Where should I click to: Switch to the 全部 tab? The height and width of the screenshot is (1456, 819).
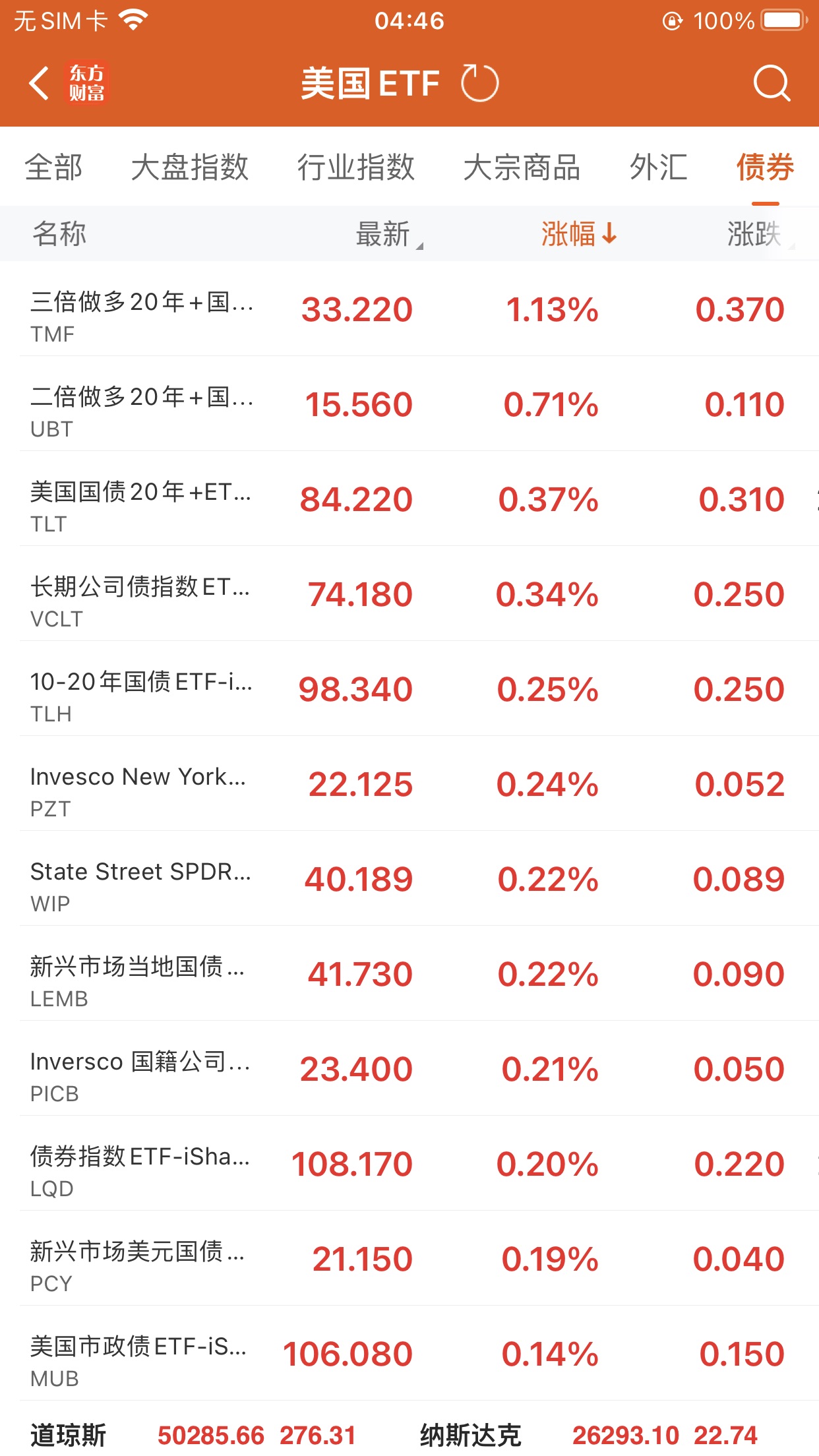coord(53,167)
